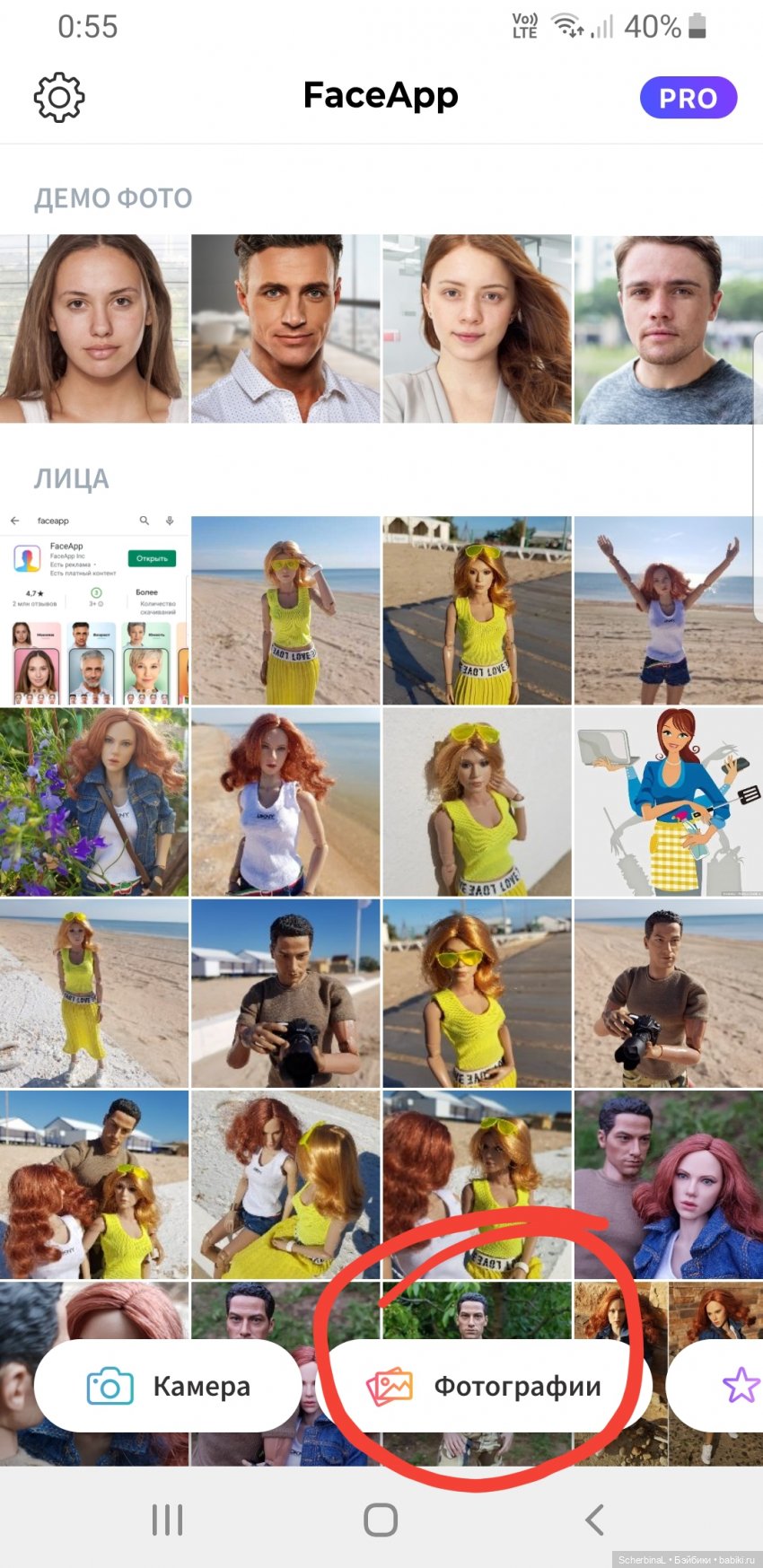Open the photo of the doll against a white wall
The height and width of the screenshot is (1568, 763).
coord(477,802)
